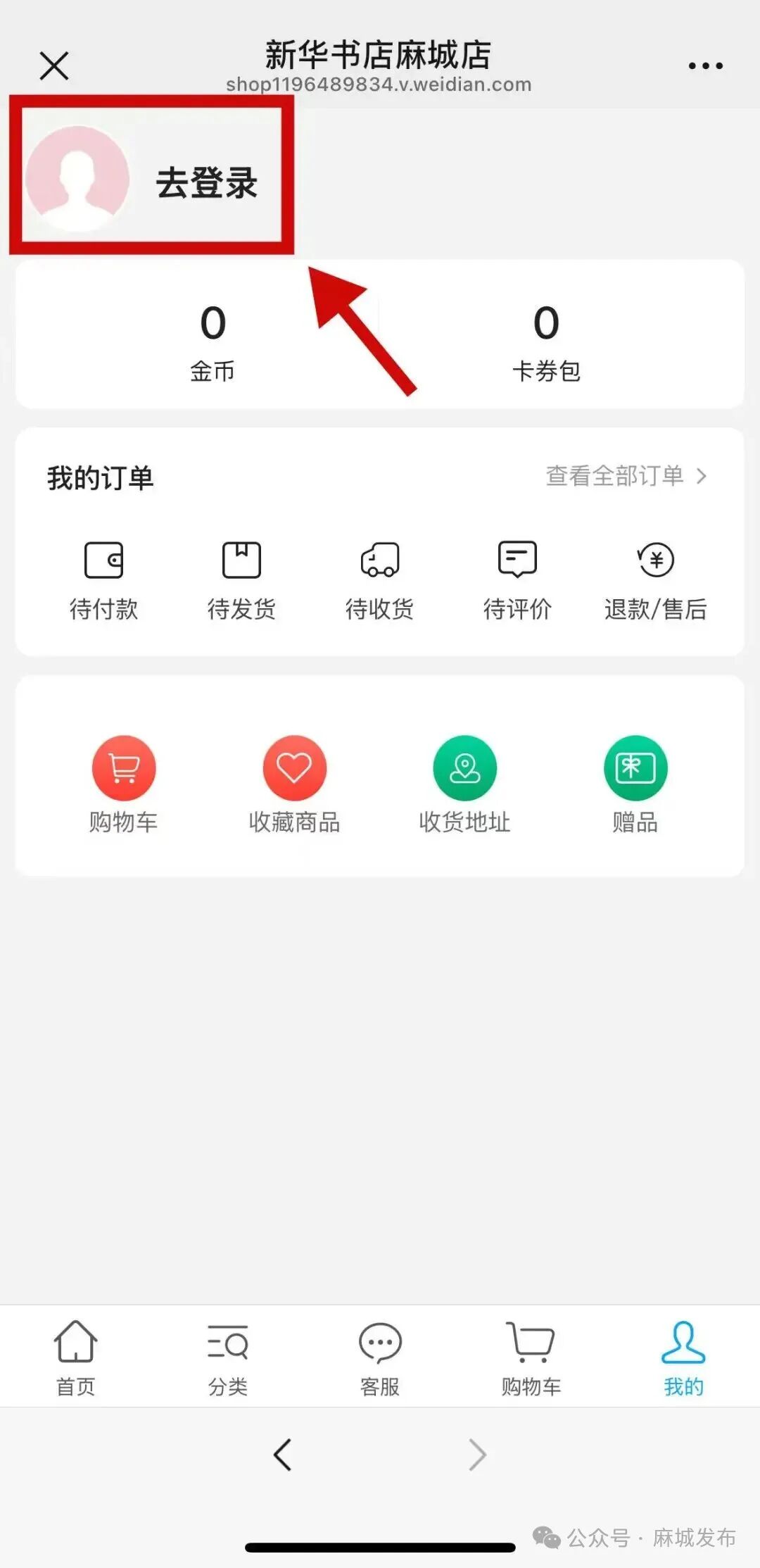Switch to the 分类 categories tab

coord(227,1355)
